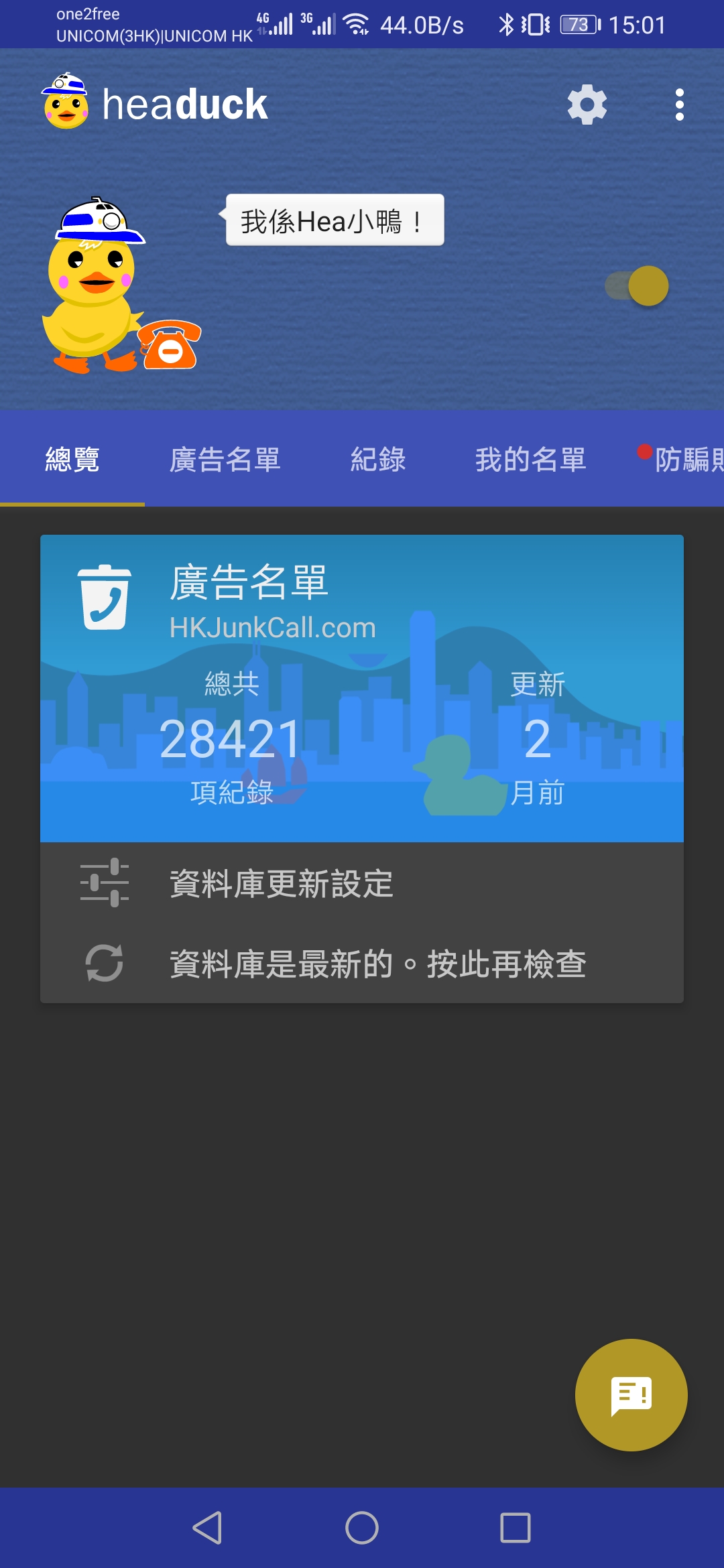Tap the yellow report feedback floating button
Screen dimensions: 724x1568
(x=631, y=1395)
